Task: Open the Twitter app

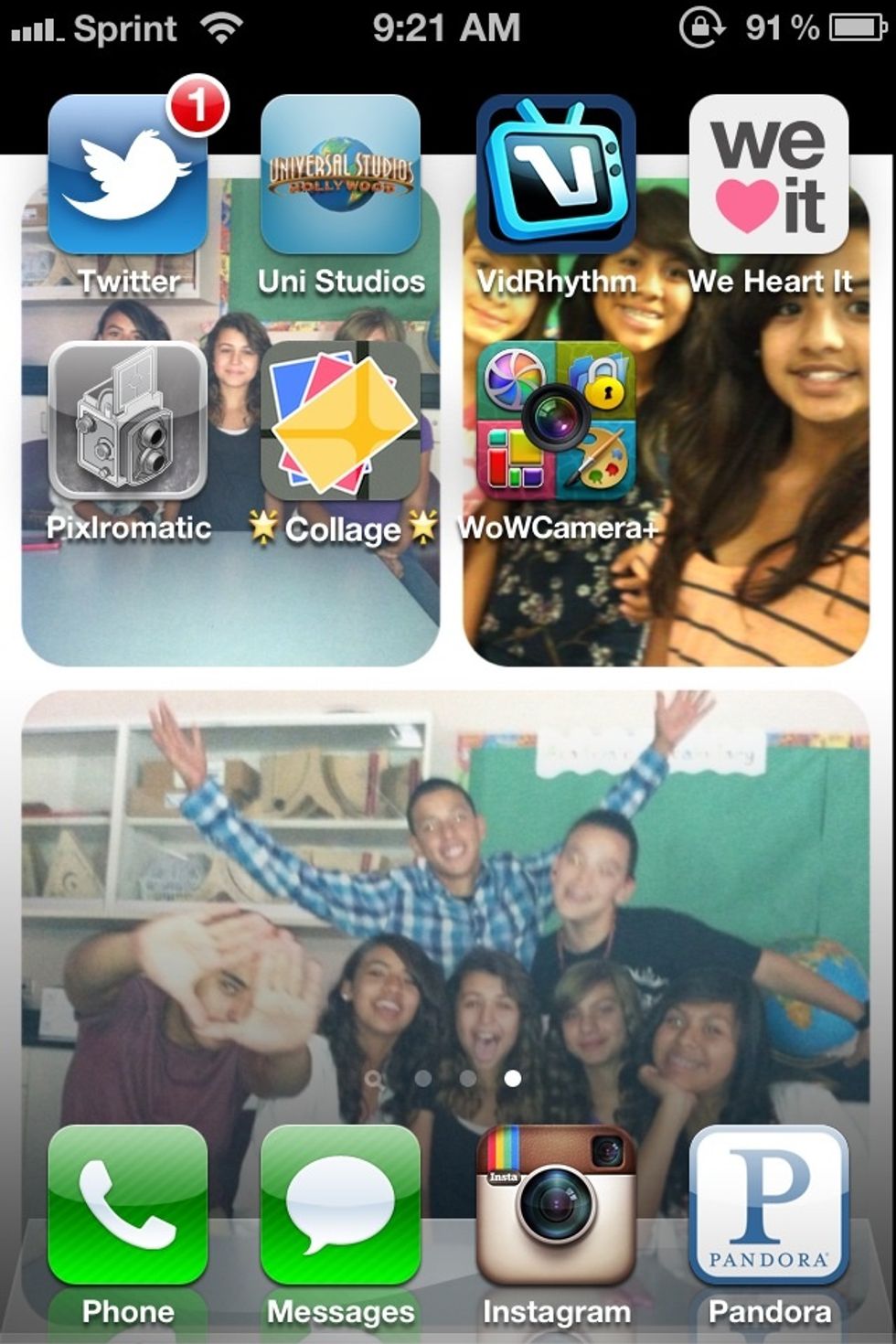Action: tap(127, 176)
